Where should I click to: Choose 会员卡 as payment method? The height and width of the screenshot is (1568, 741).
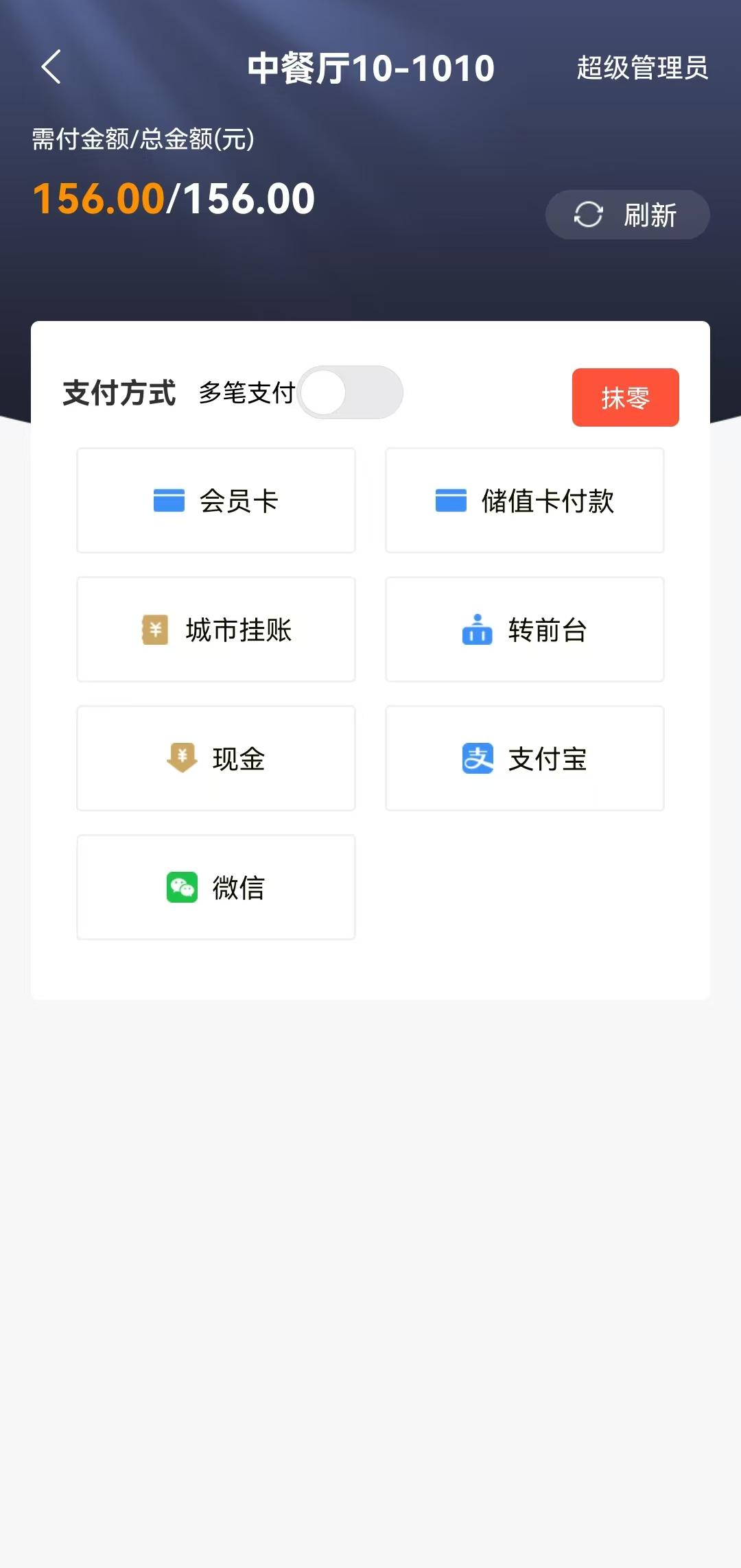click(x=216, y=501)
